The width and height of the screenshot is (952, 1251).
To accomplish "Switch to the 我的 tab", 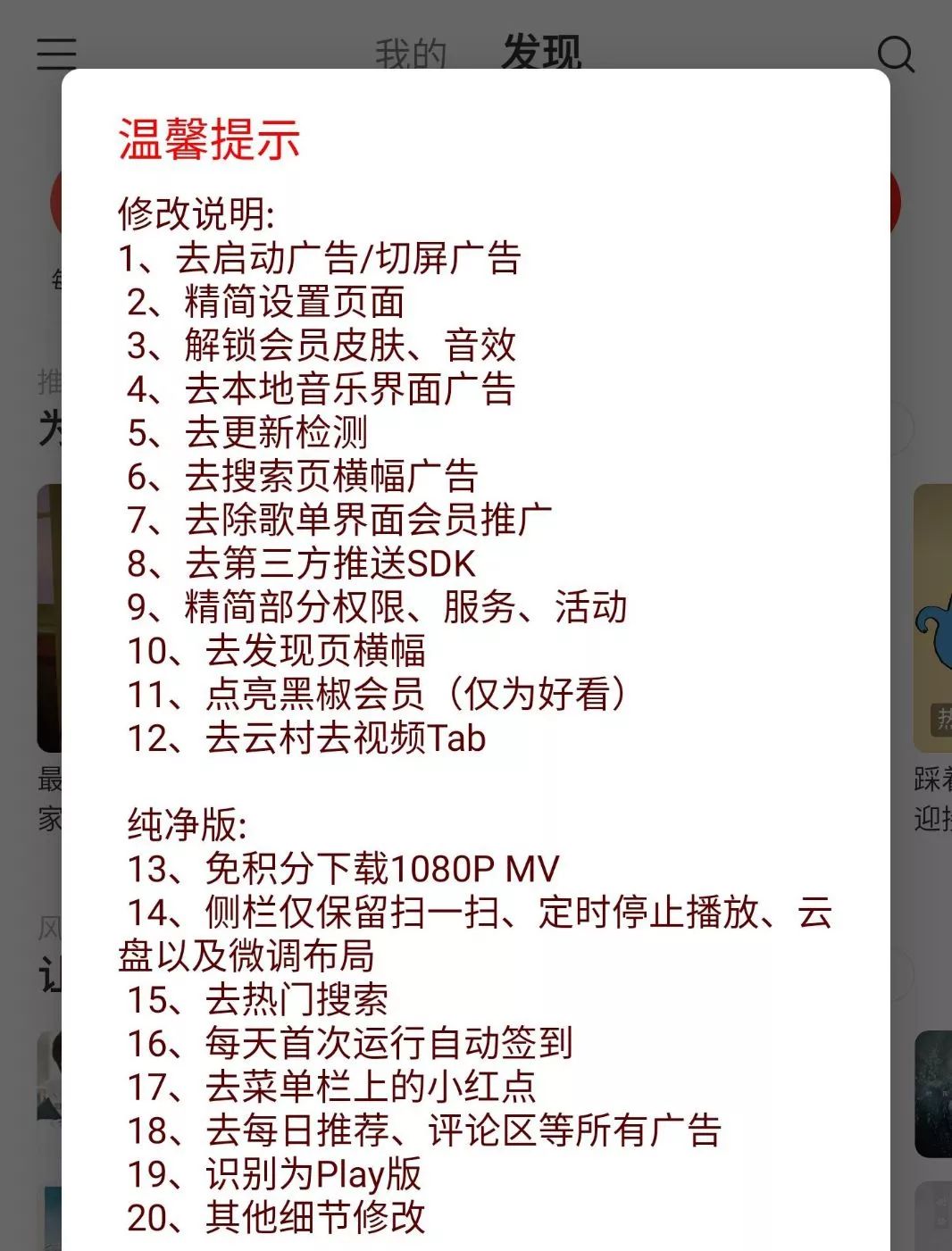I will click(410, 54).
